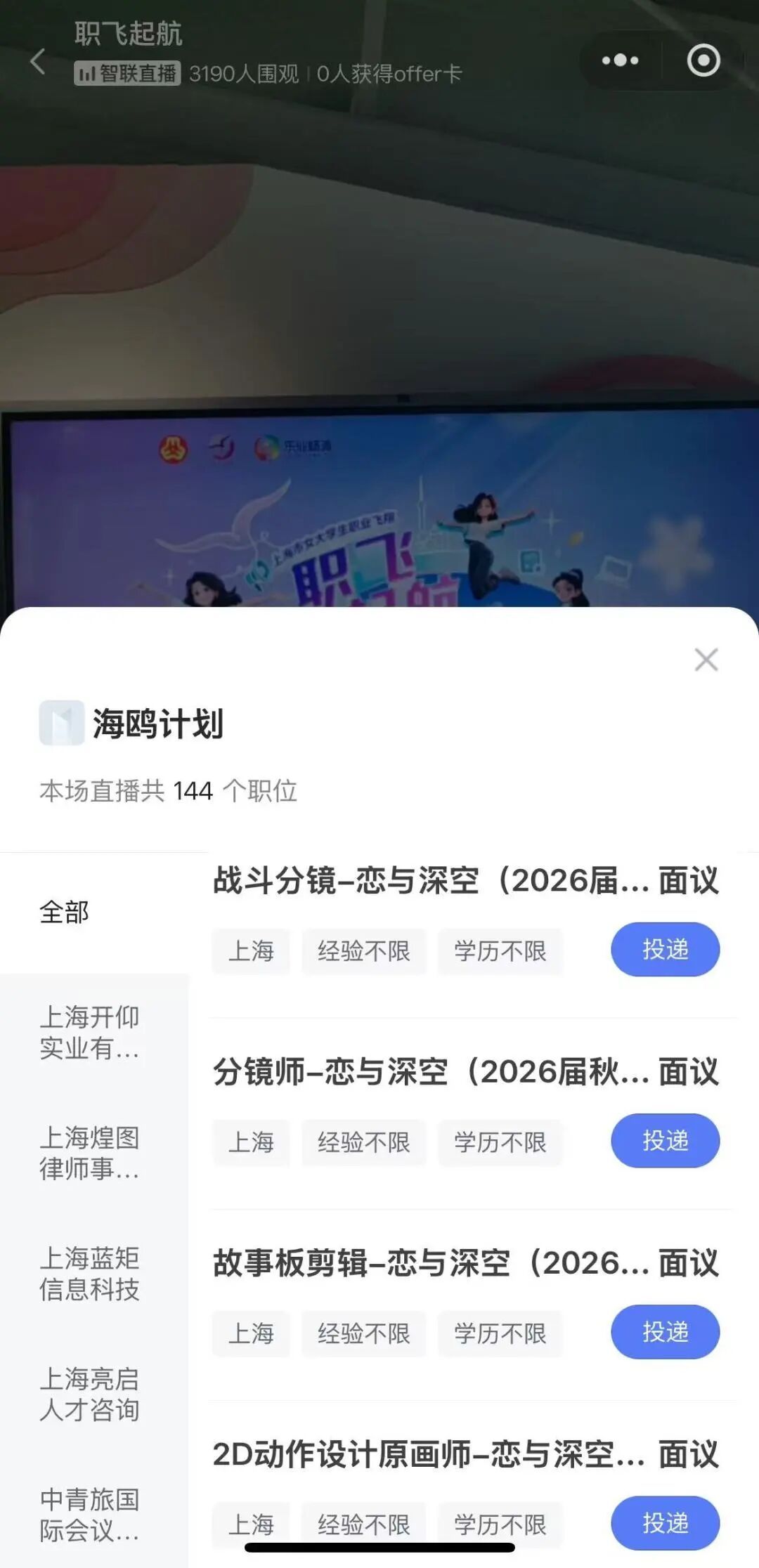Filter jobs by 上海煌图律师事…

(x=90, y=1153)
